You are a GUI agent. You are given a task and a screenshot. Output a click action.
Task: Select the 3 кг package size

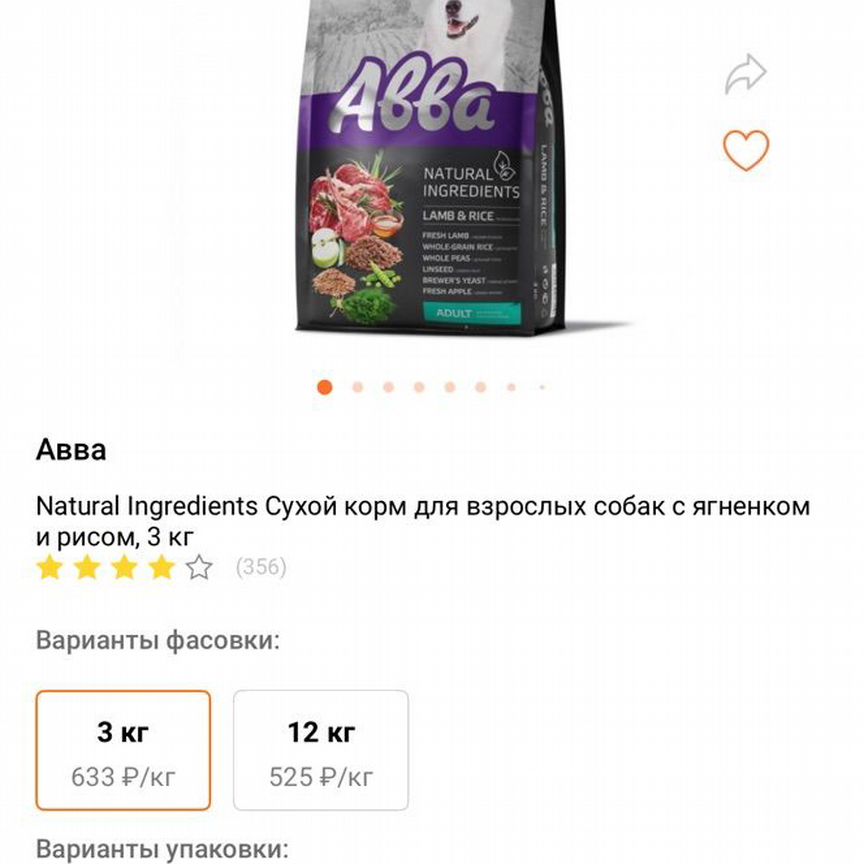[123, 750]
